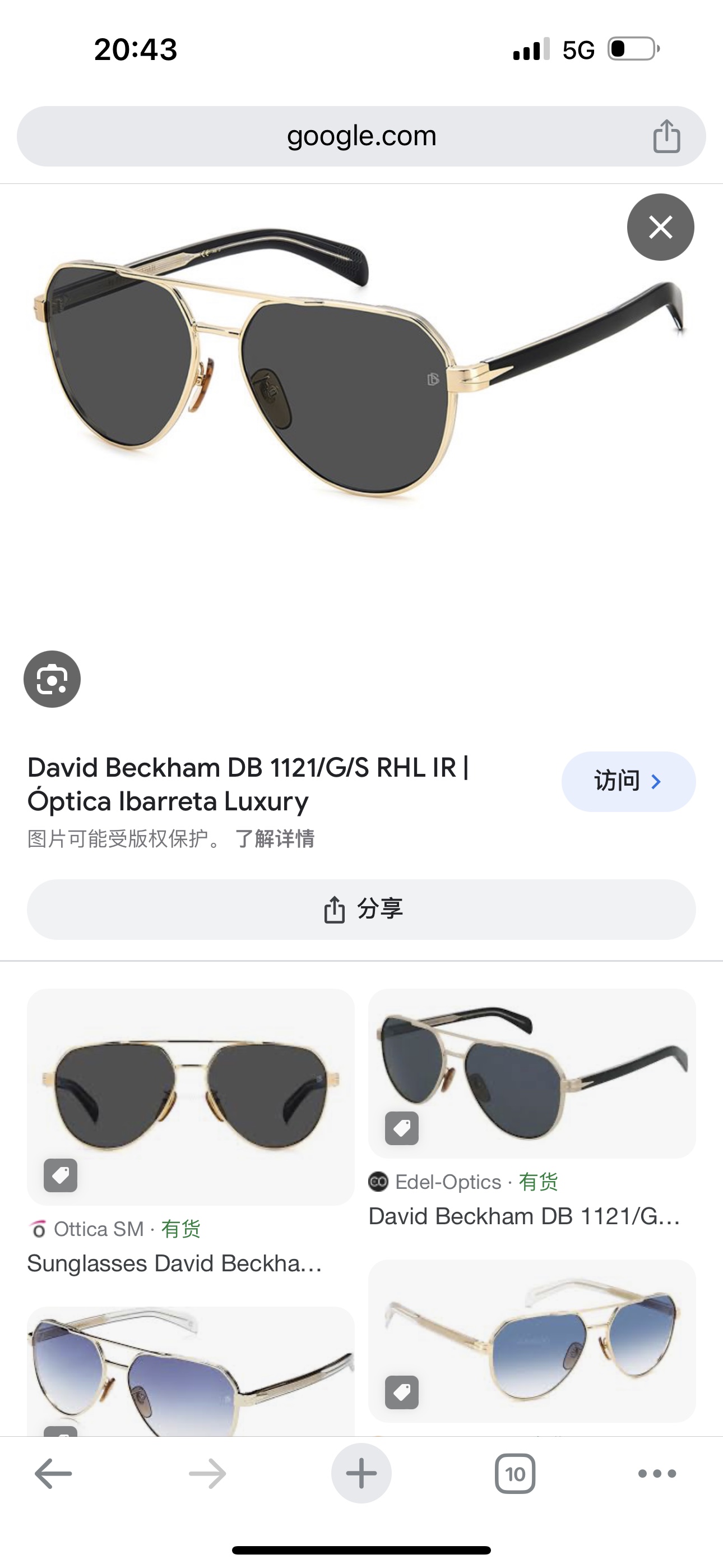Open the 了解详情 copyright link

tap(275, 839)
